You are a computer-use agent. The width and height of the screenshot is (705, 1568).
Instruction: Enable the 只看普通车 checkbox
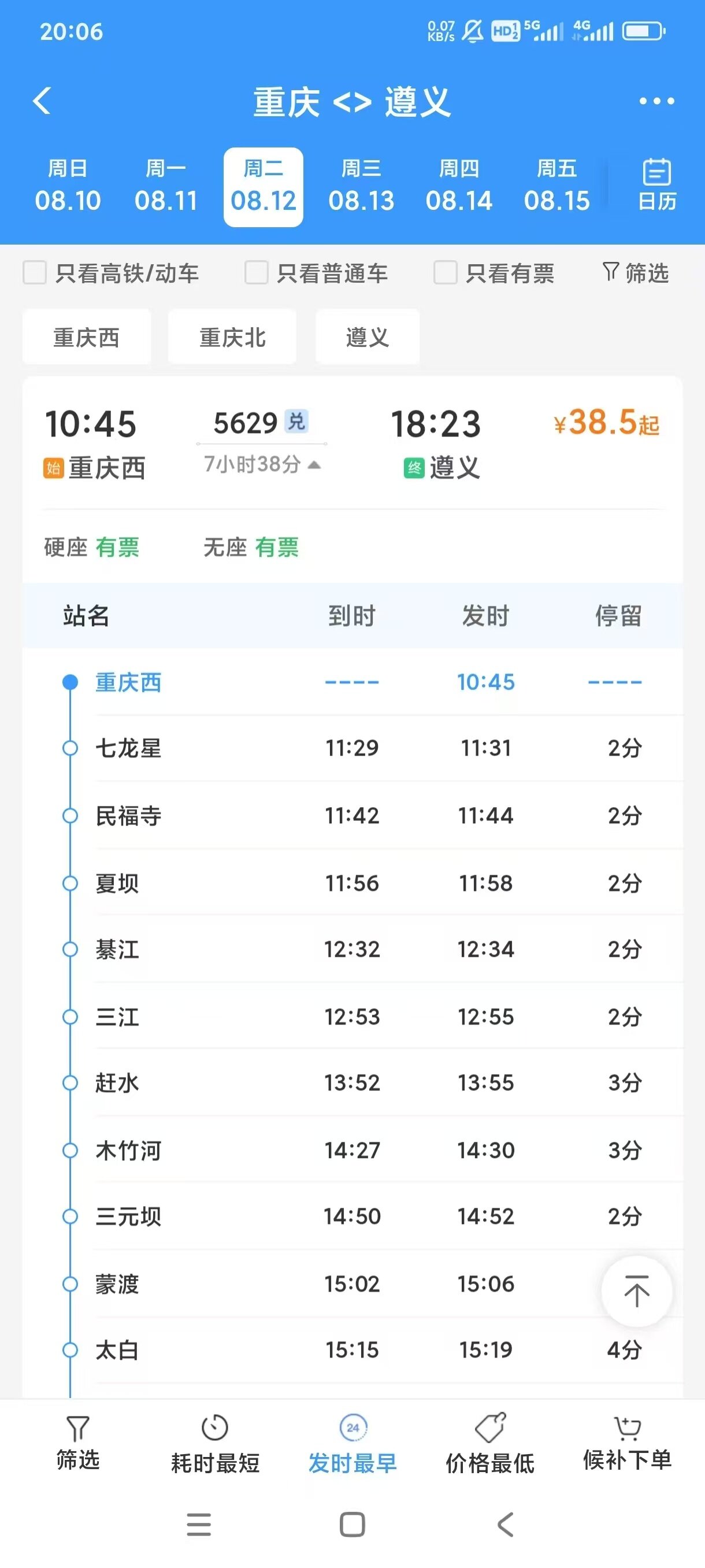(257, 273)
